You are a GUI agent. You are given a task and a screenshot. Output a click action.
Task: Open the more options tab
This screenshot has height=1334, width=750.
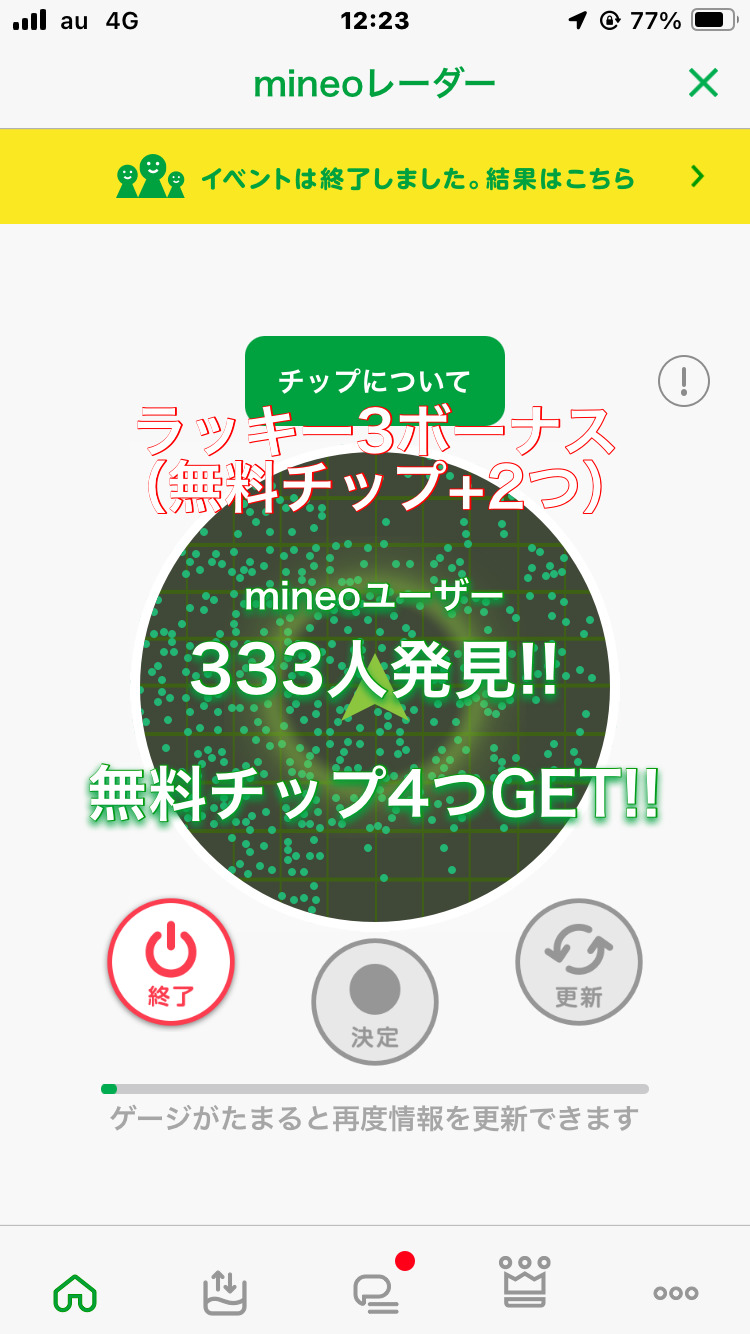tap(676, 1292)
